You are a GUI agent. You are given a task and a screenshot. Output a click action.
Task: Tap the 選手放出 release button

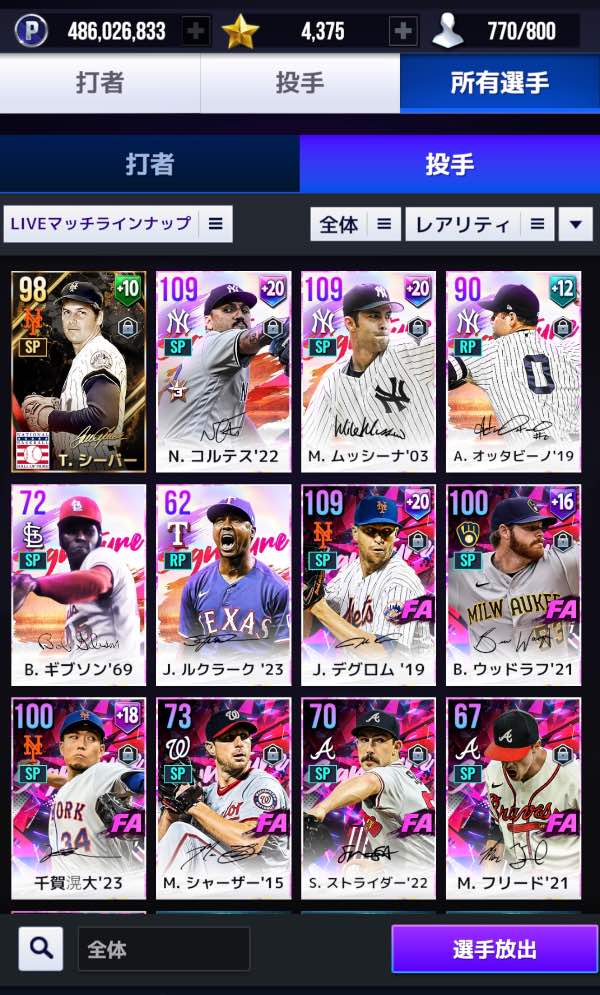pyautogui.click(x=494, y=949)
